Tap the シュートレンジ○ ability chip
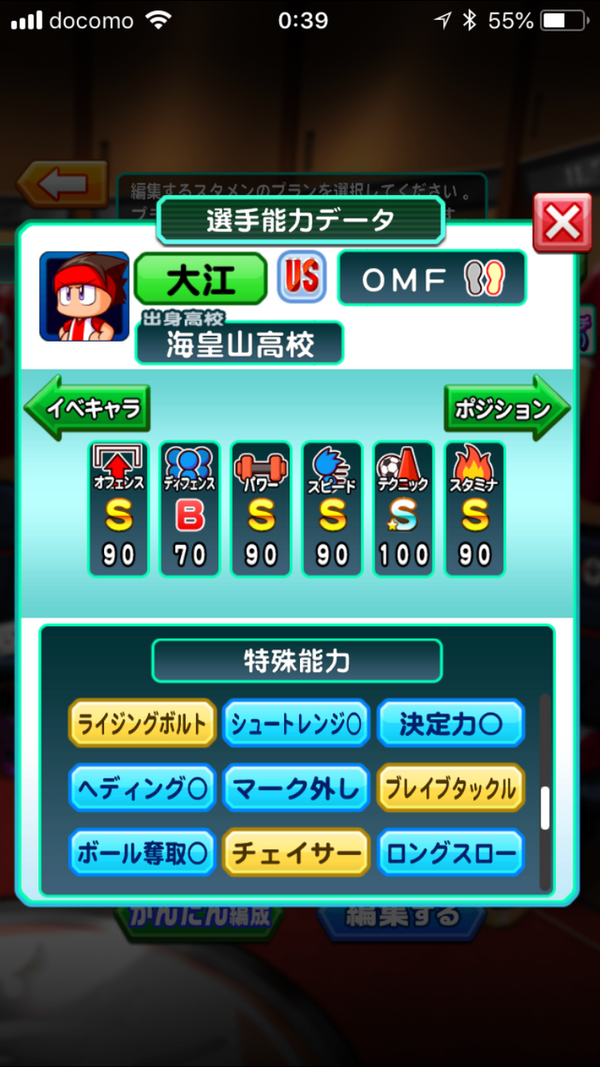 (296, 723)
